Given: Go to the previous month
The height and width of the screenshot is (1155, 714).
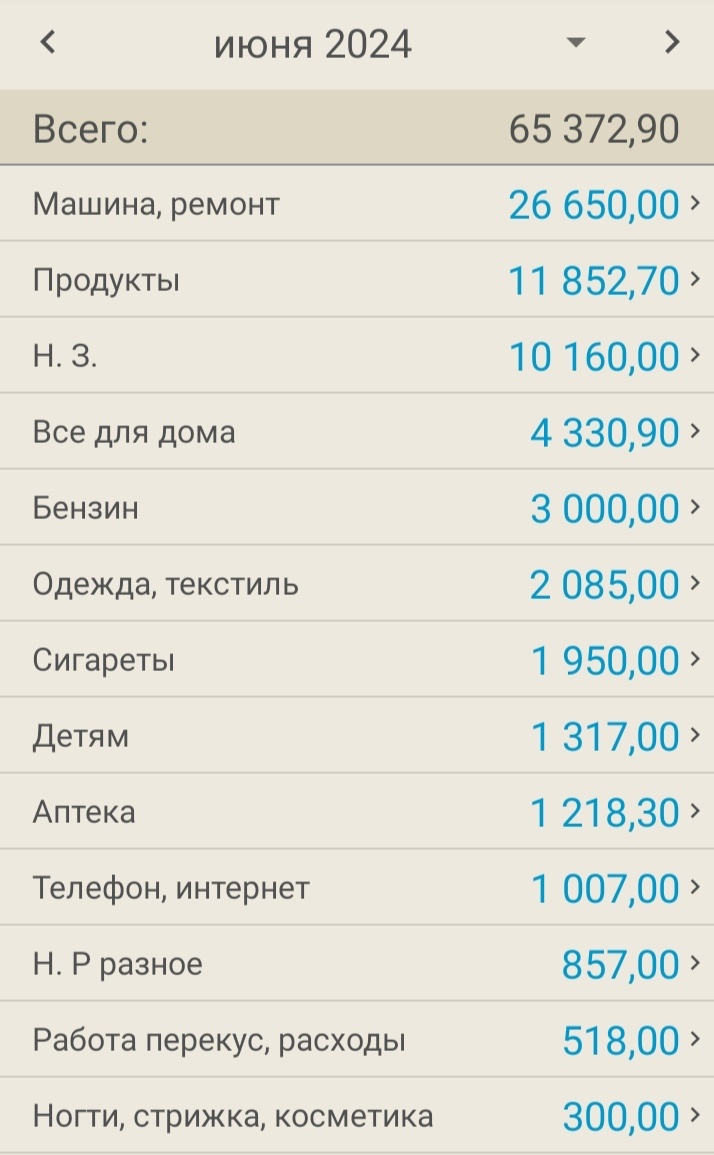Looking at the screenshot, I should pyautogui.click(x=48, y=42).
